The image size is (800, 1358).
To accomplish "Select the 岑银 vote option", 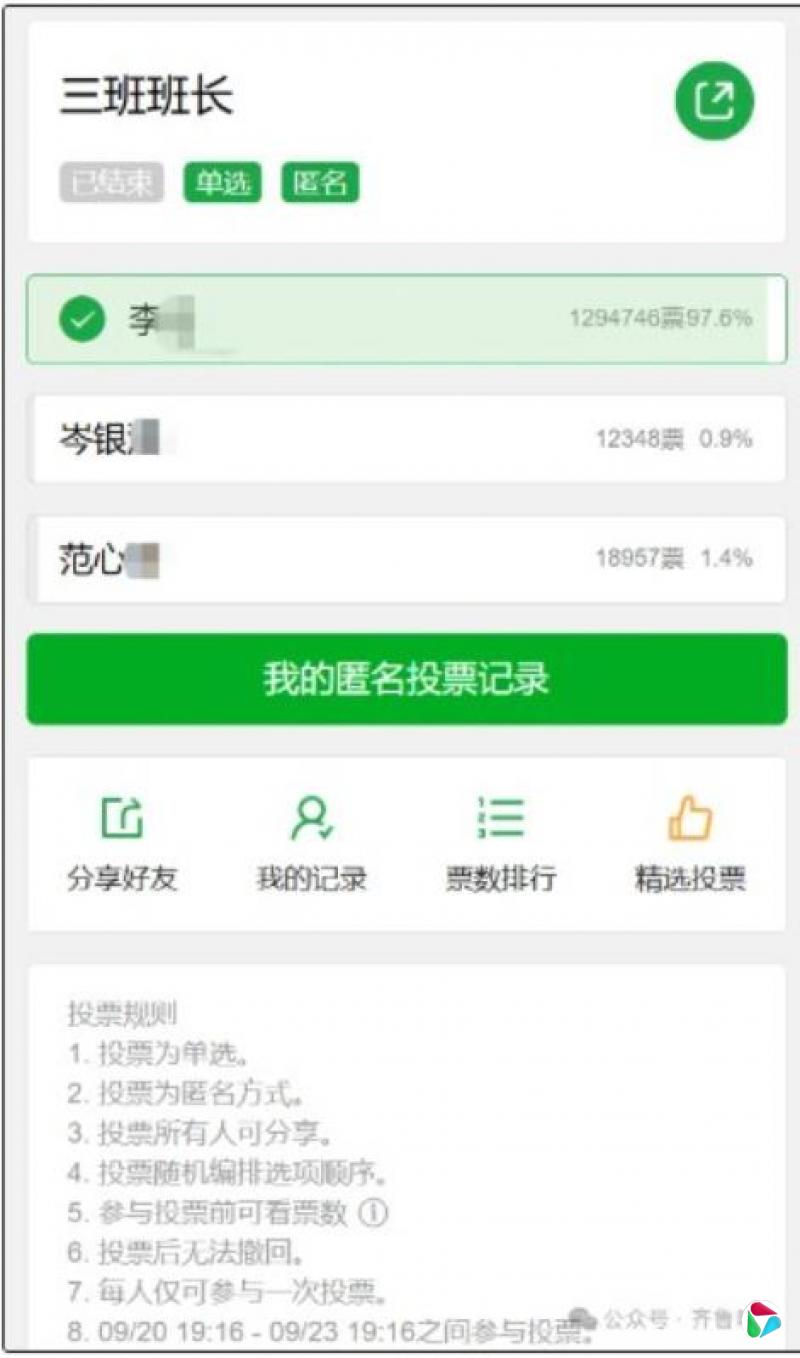I will (x=406, y=439).
